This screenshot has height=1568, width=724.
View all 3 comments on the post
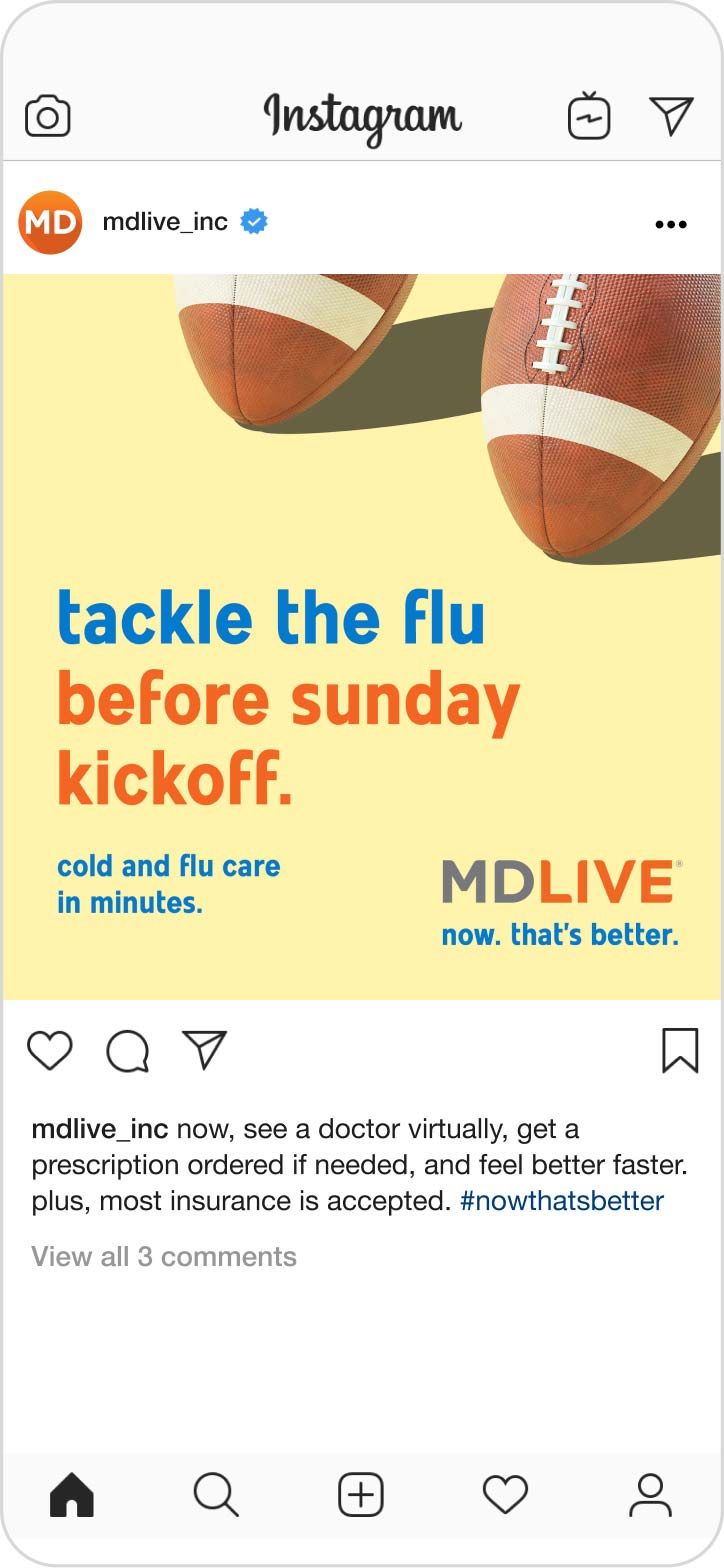point(162,1256)
